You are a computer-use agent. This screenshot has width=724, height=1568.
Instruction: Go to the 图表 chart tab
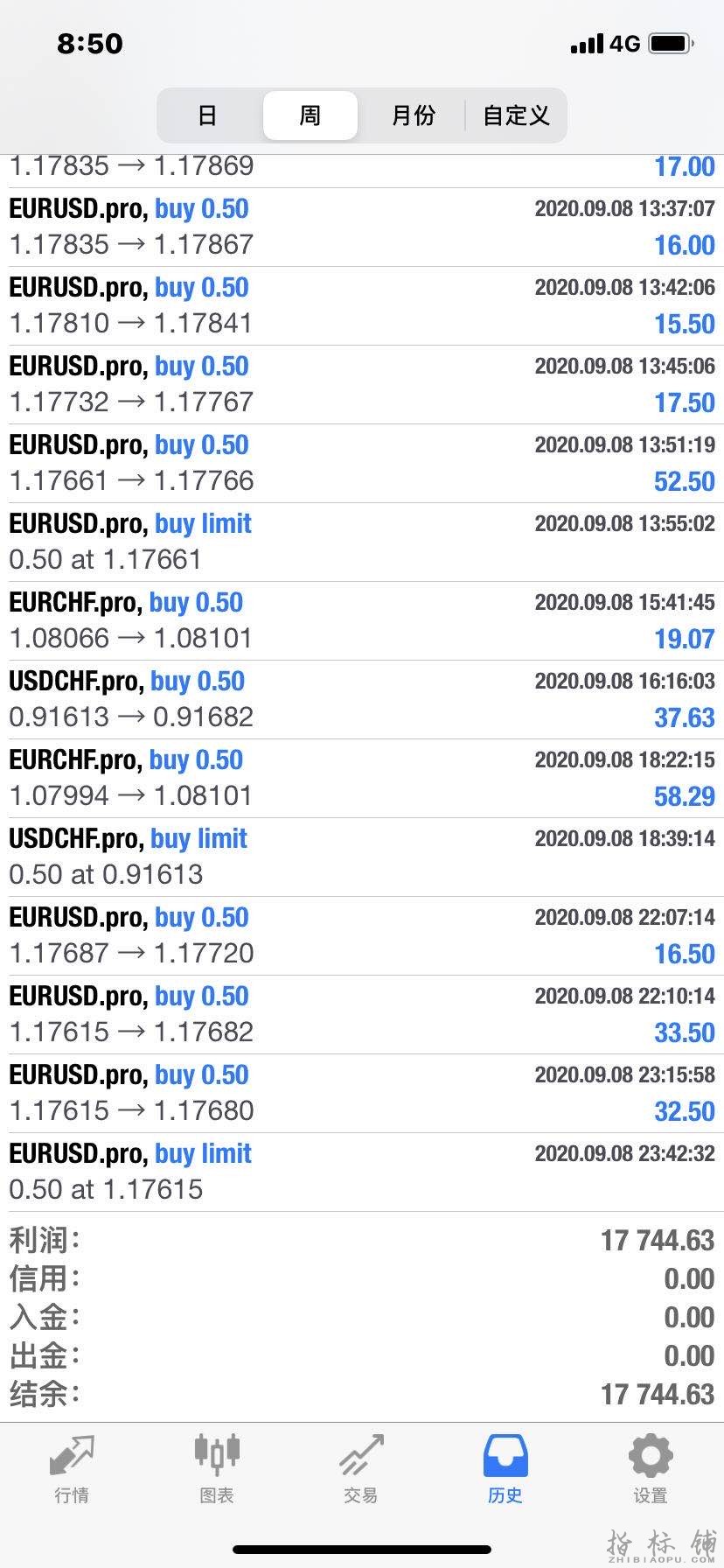(216, 1470)
